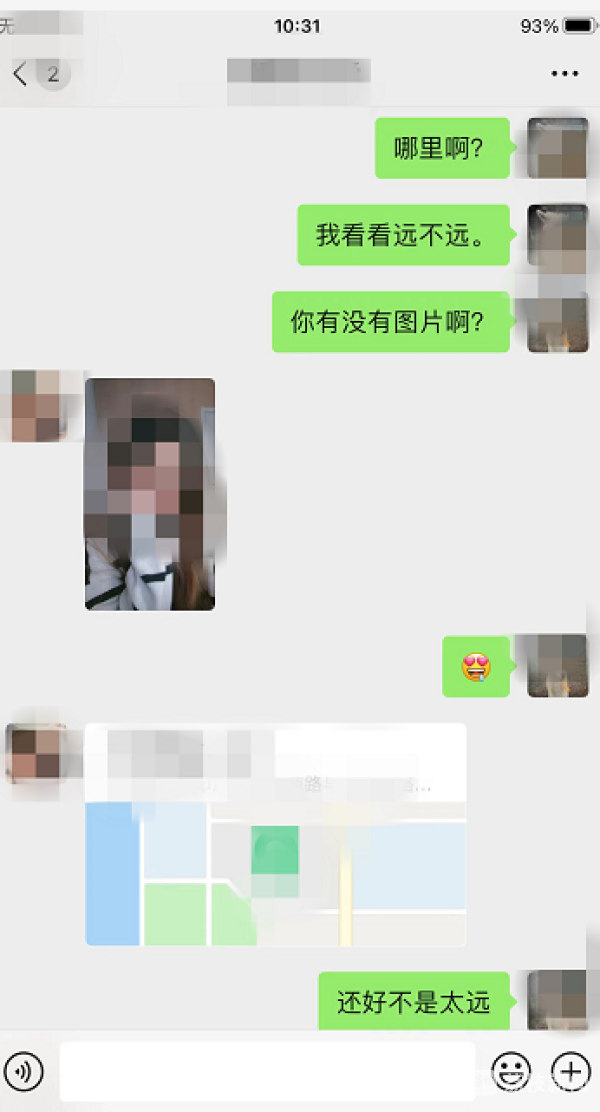Viewport: 600px width, 1112px height.
Task: Focus the message text field
Action: [267, 1072]
